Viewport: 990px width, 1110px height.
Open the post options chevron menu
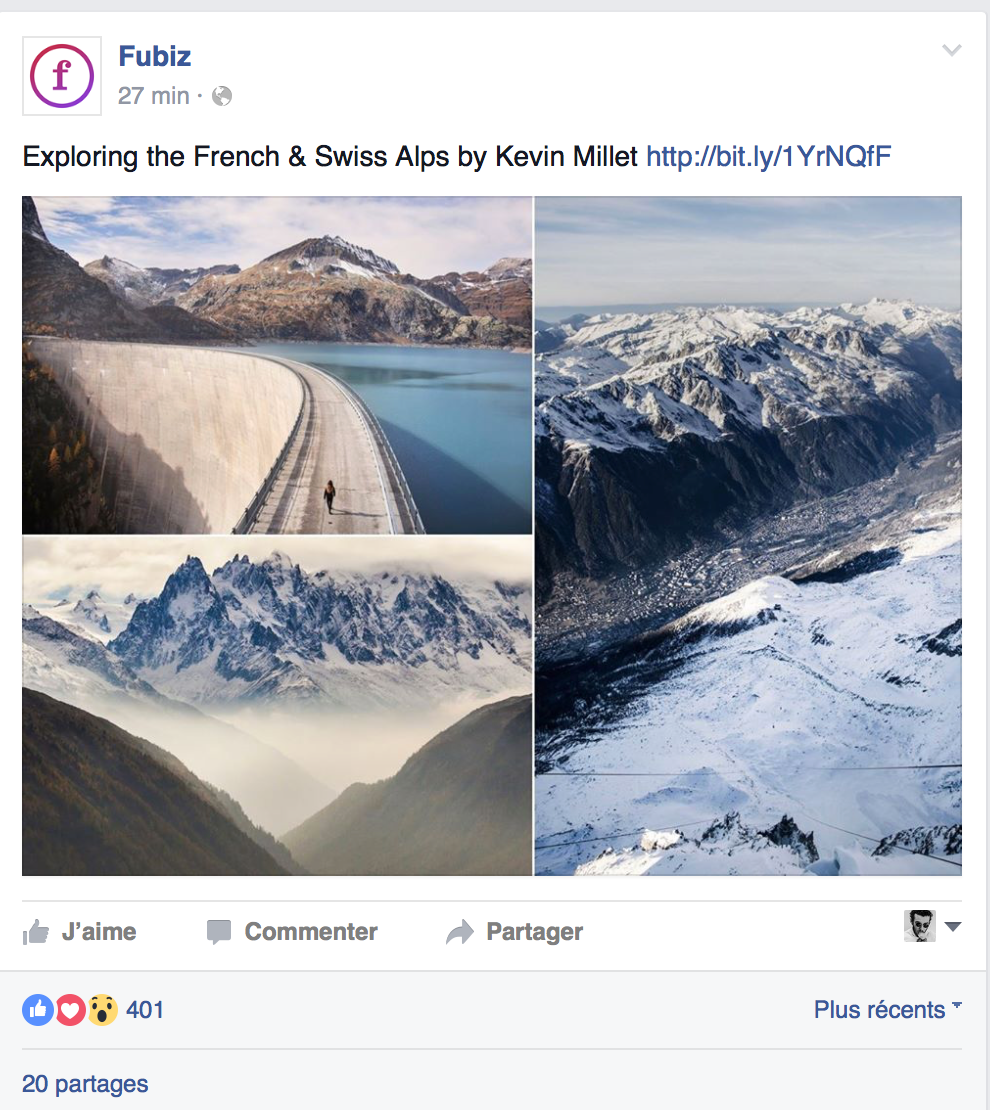click(x=951, y=51)
